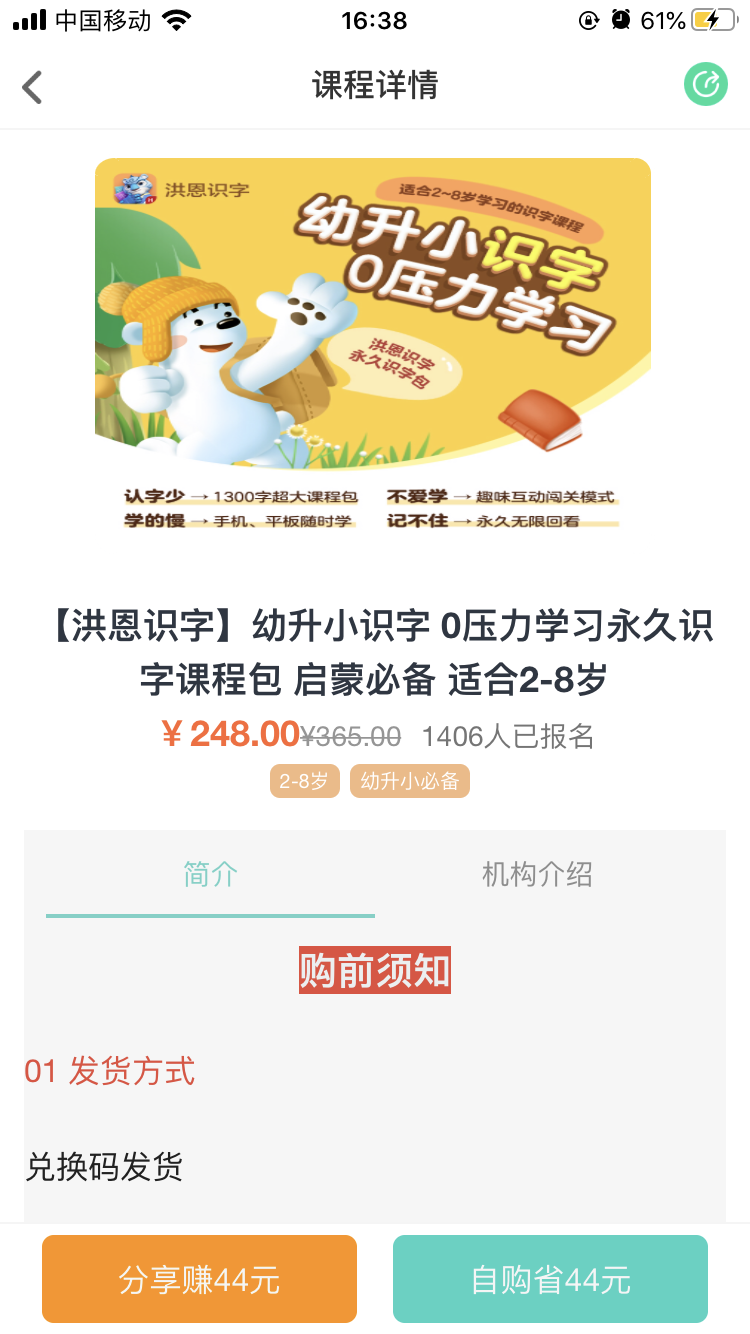
Task: Tap the 自购省44元 button
Action: (x=550, y=1279)
